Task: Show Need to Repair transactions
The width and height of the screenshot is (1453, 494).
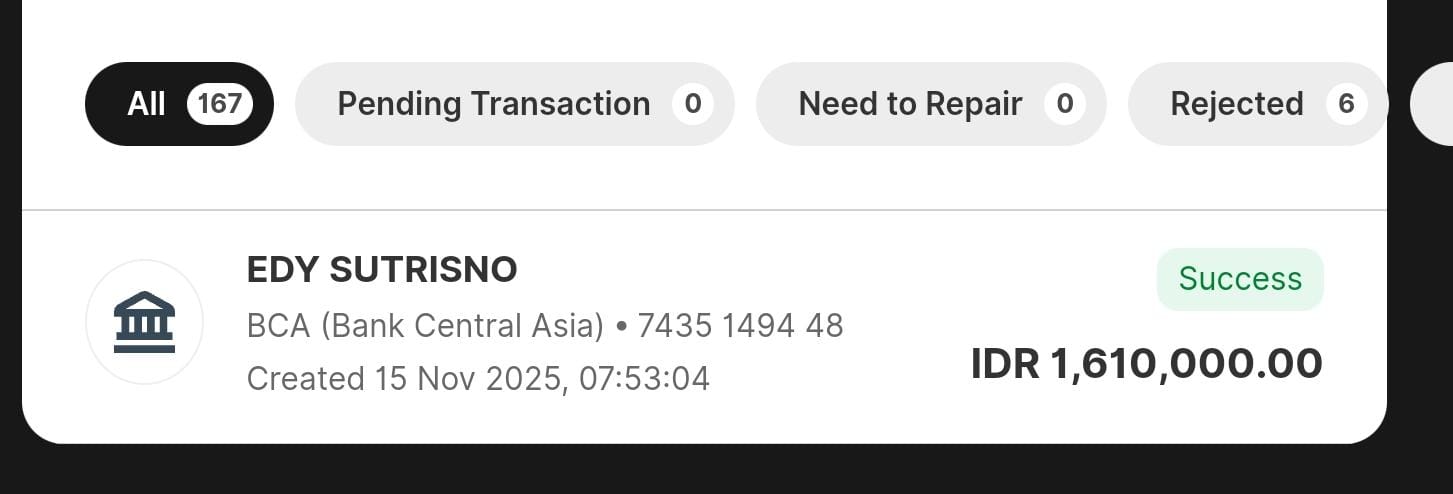Action: [930, 104]
